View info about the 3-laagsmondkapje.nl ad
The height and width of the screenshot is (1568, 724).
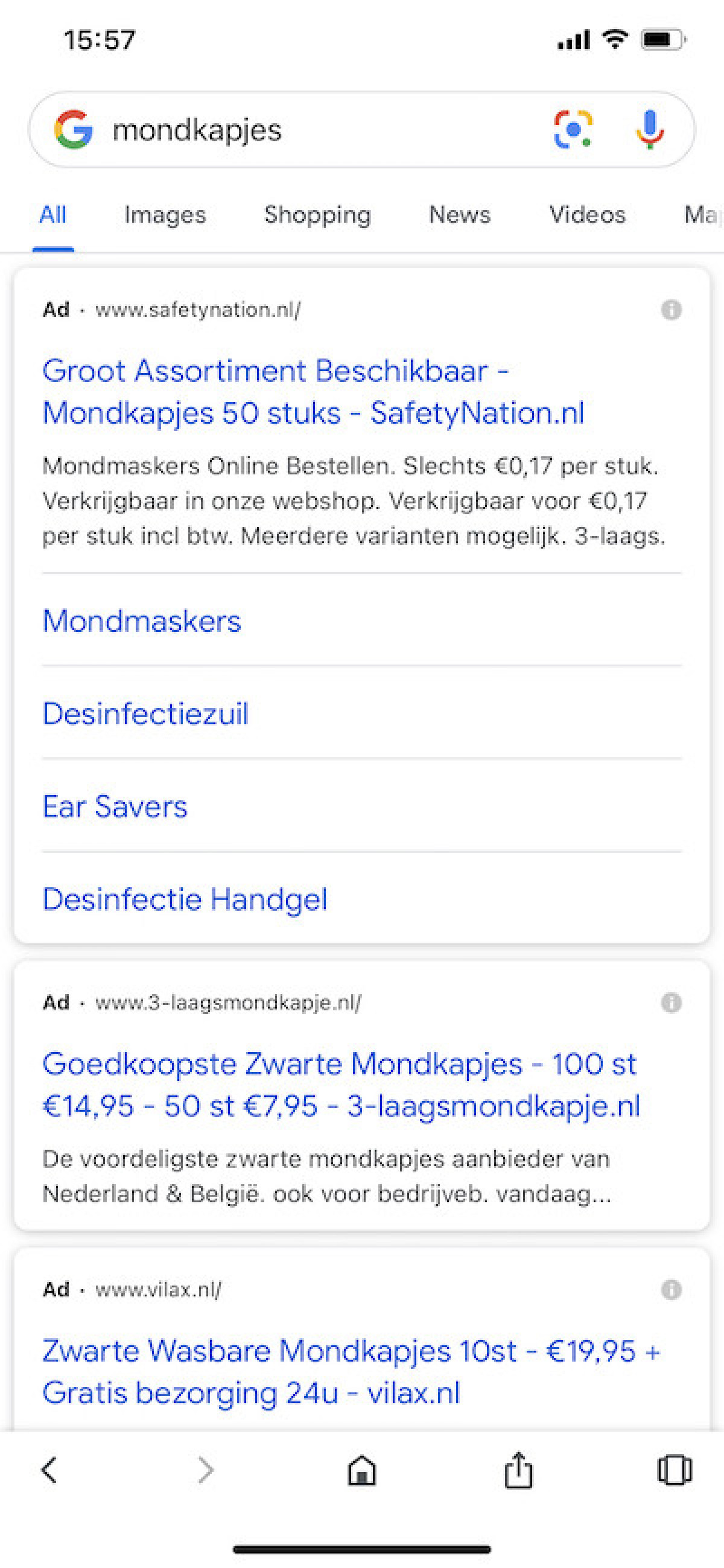[670, 1002]
